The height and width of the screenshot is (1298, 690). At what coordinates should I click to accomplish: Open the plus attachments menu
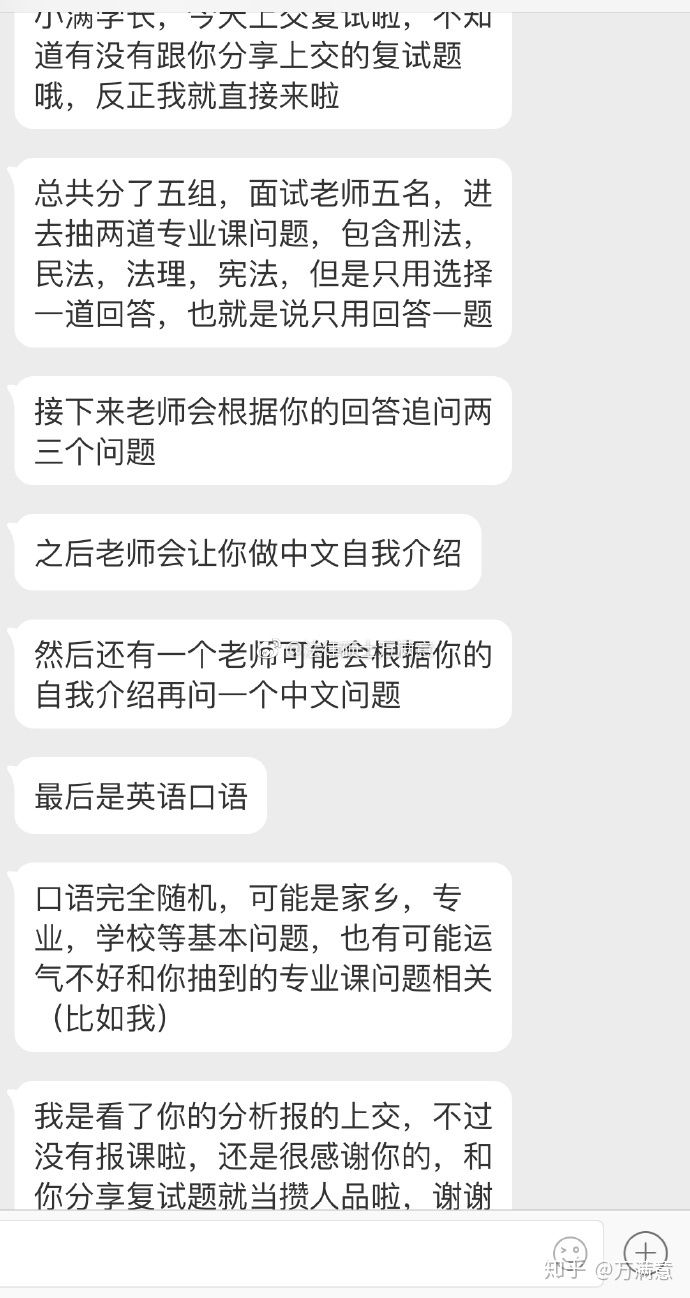(645, 1253)
